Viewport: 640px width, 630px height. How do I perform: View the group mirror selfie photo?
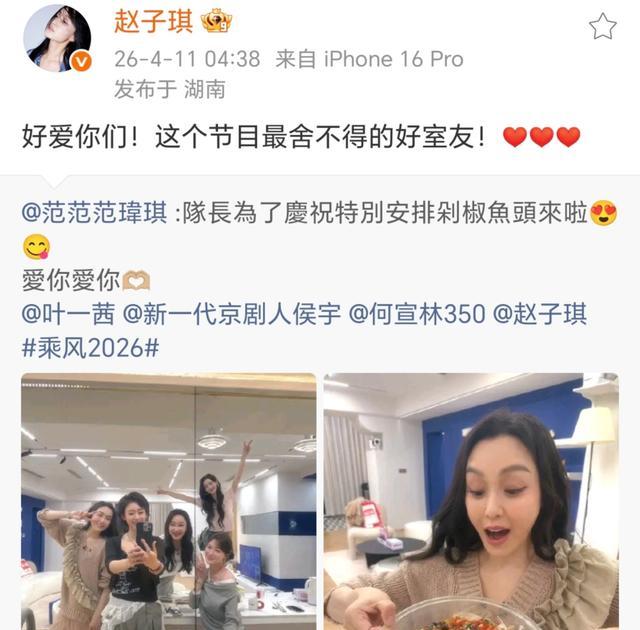point(168,501)
